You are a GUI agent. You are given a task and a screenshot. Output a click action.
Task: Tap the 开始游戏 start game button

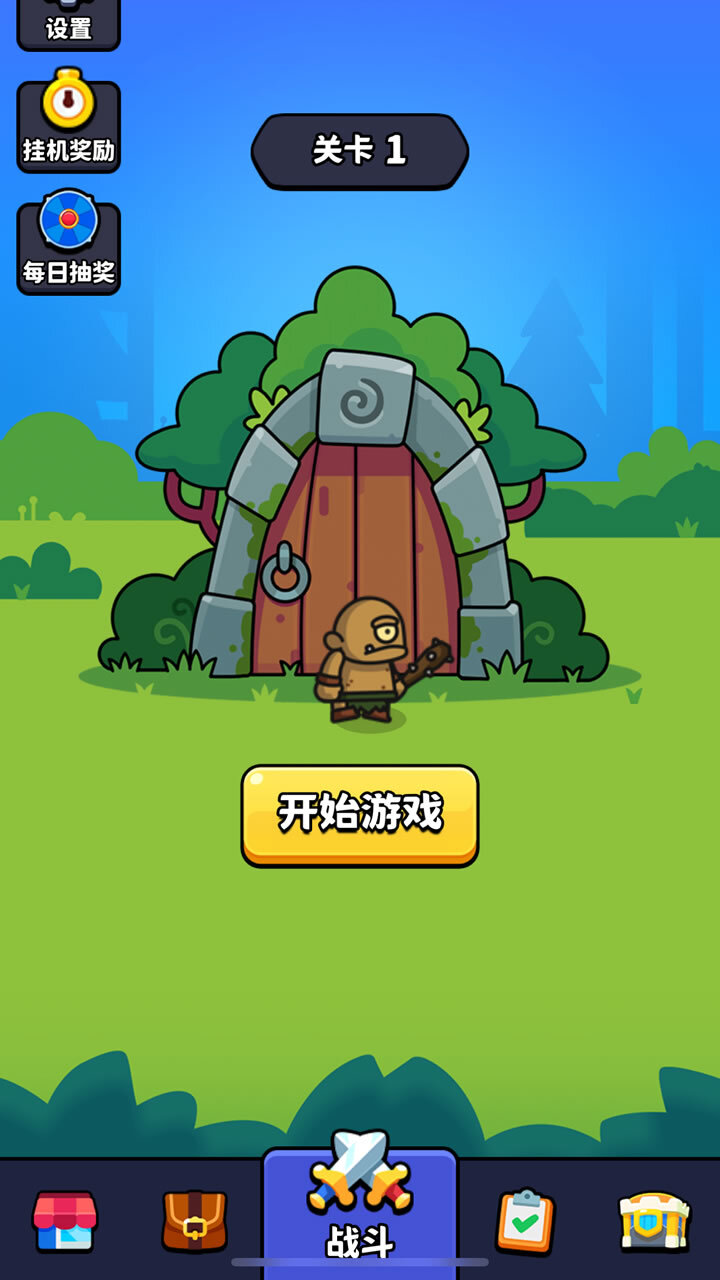(360, 814)
